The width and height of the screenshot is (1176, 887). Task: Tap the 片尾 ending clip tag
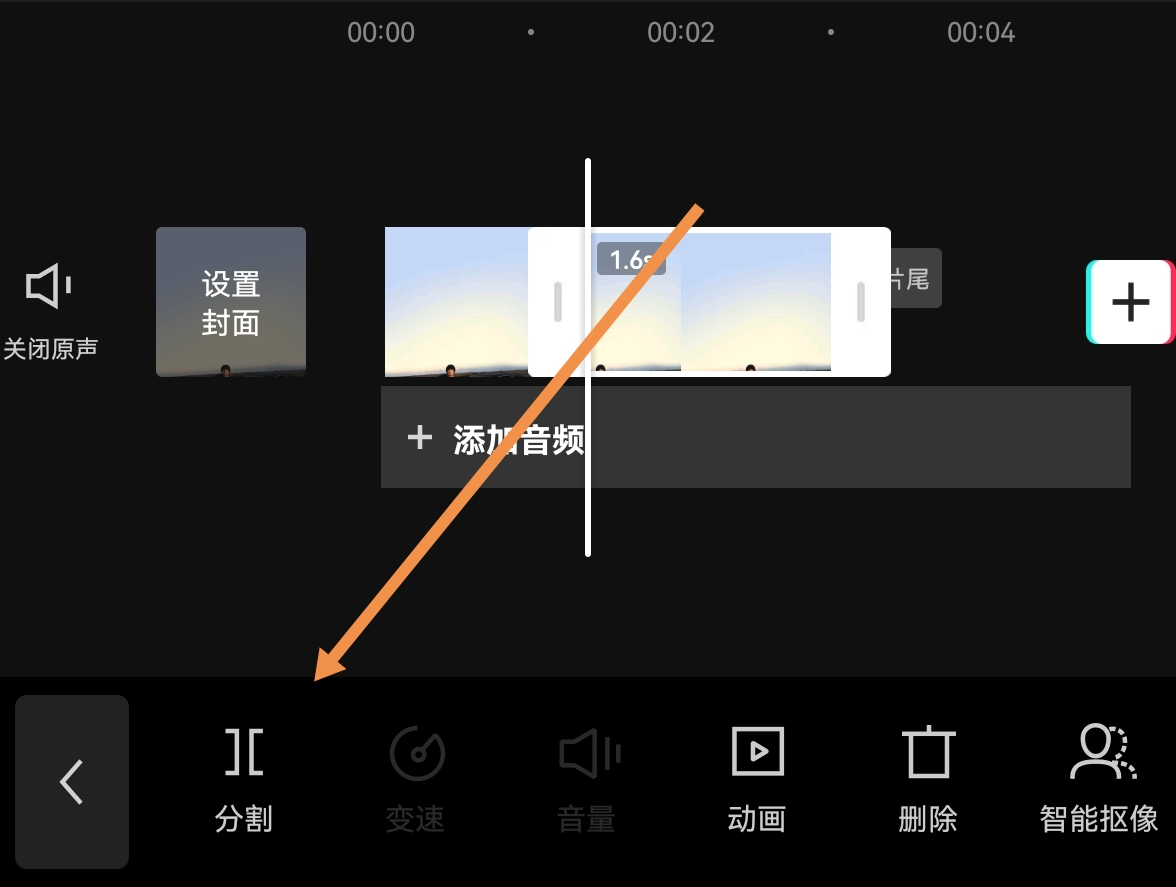click(914, 279)
